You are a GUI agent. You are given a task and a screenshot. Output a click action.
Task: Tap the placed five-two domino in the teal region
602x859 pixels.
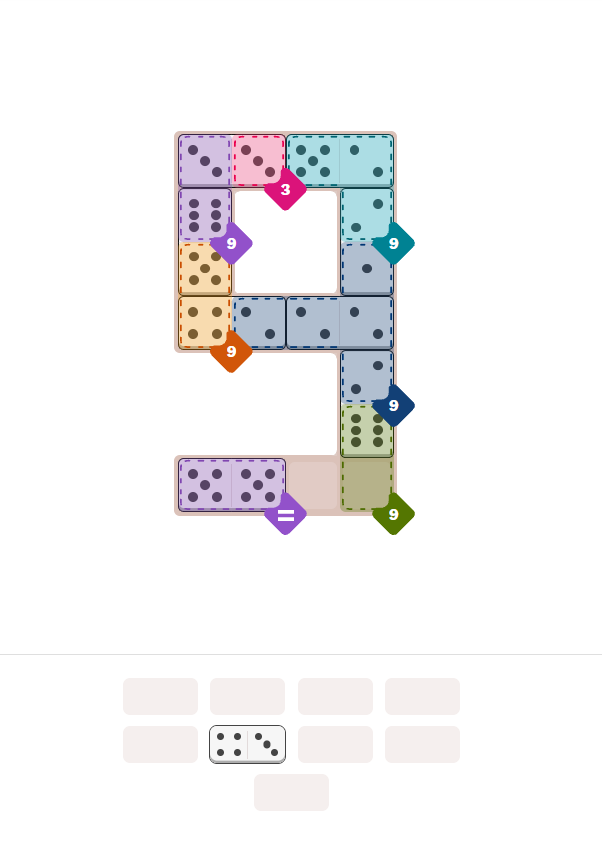(340, 161)
